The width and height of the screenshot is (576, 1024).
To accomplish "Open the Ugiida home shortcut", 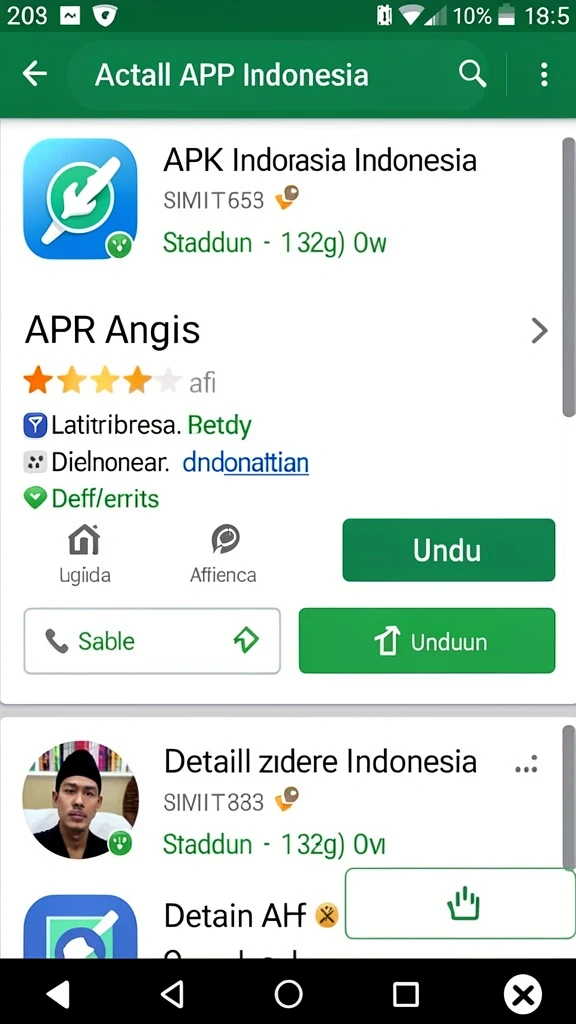I will click(85, 554).
